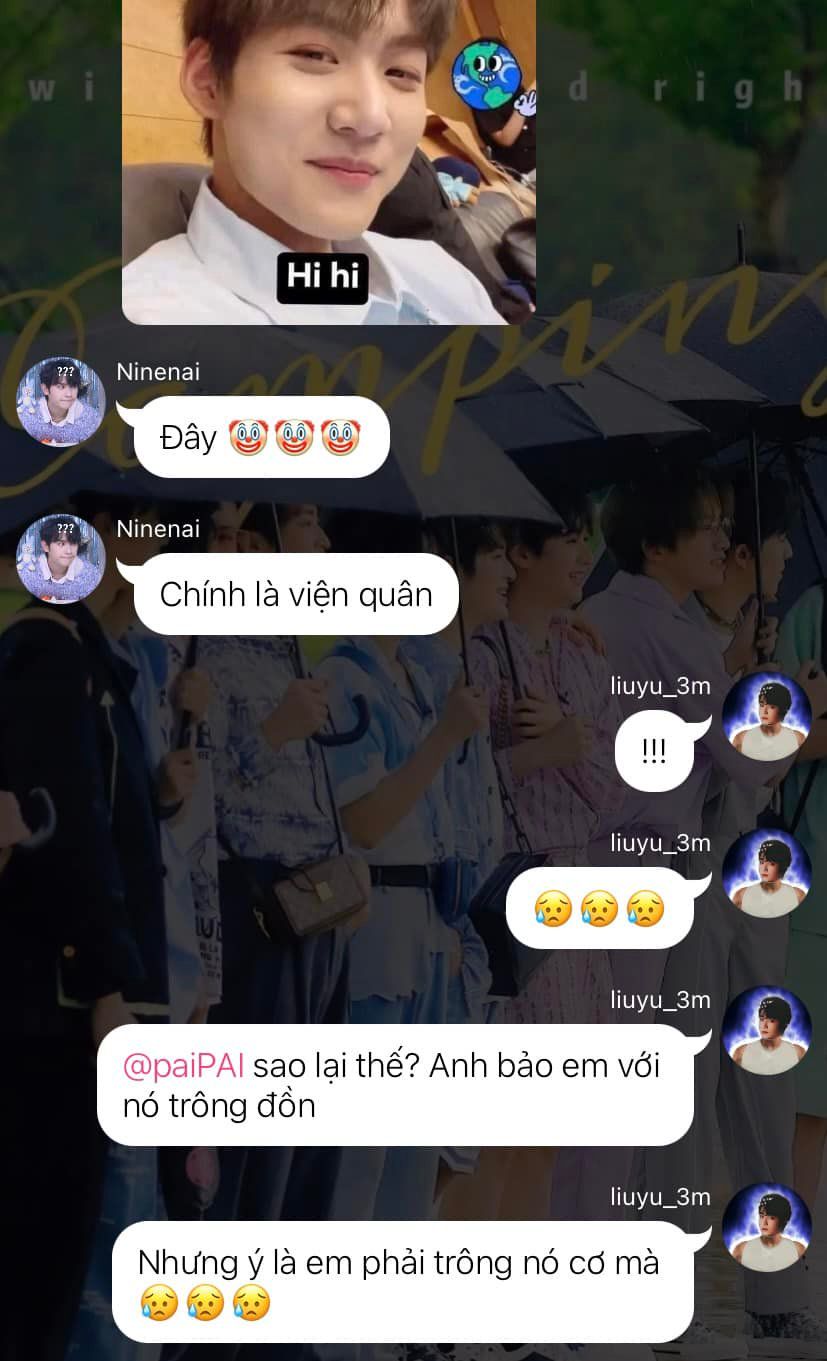View liuyu_3m's profile picture beside "!!!"

pyautogui.click(x=766, y=716)
